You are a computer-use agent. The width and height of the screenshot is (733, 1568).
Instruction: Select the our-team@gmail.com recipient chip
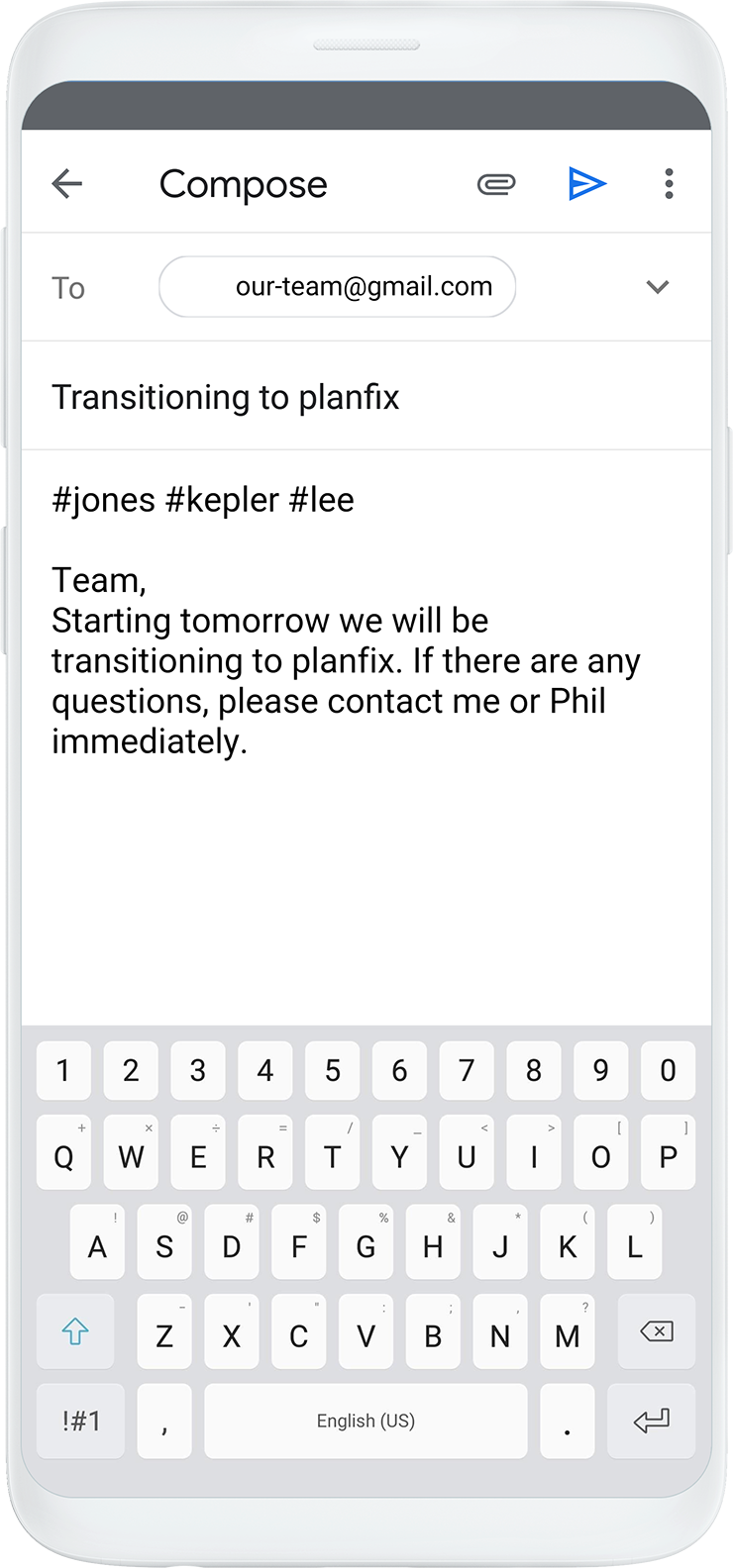[338, 287]
